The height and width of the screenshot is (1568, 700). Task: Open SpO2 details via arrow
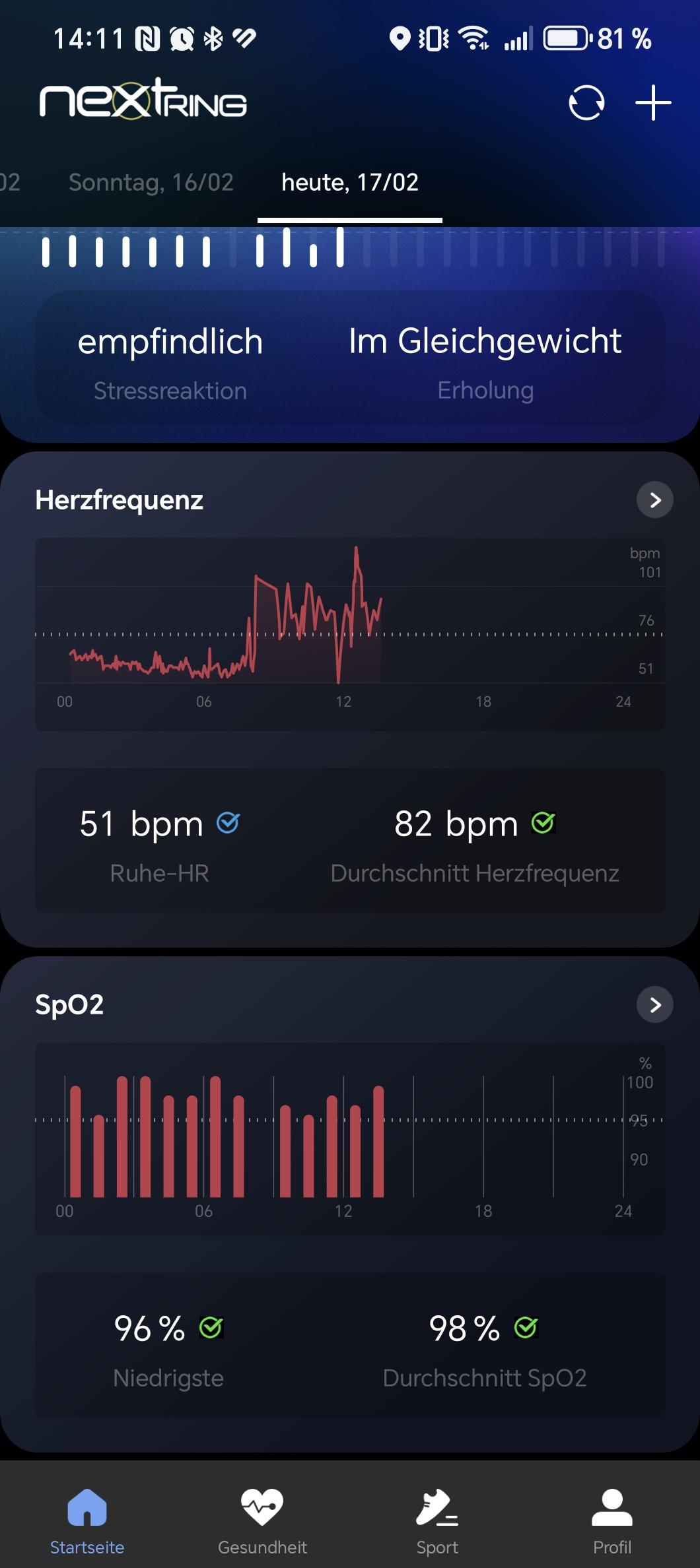pyautogui.click(x=654, y=1004)
